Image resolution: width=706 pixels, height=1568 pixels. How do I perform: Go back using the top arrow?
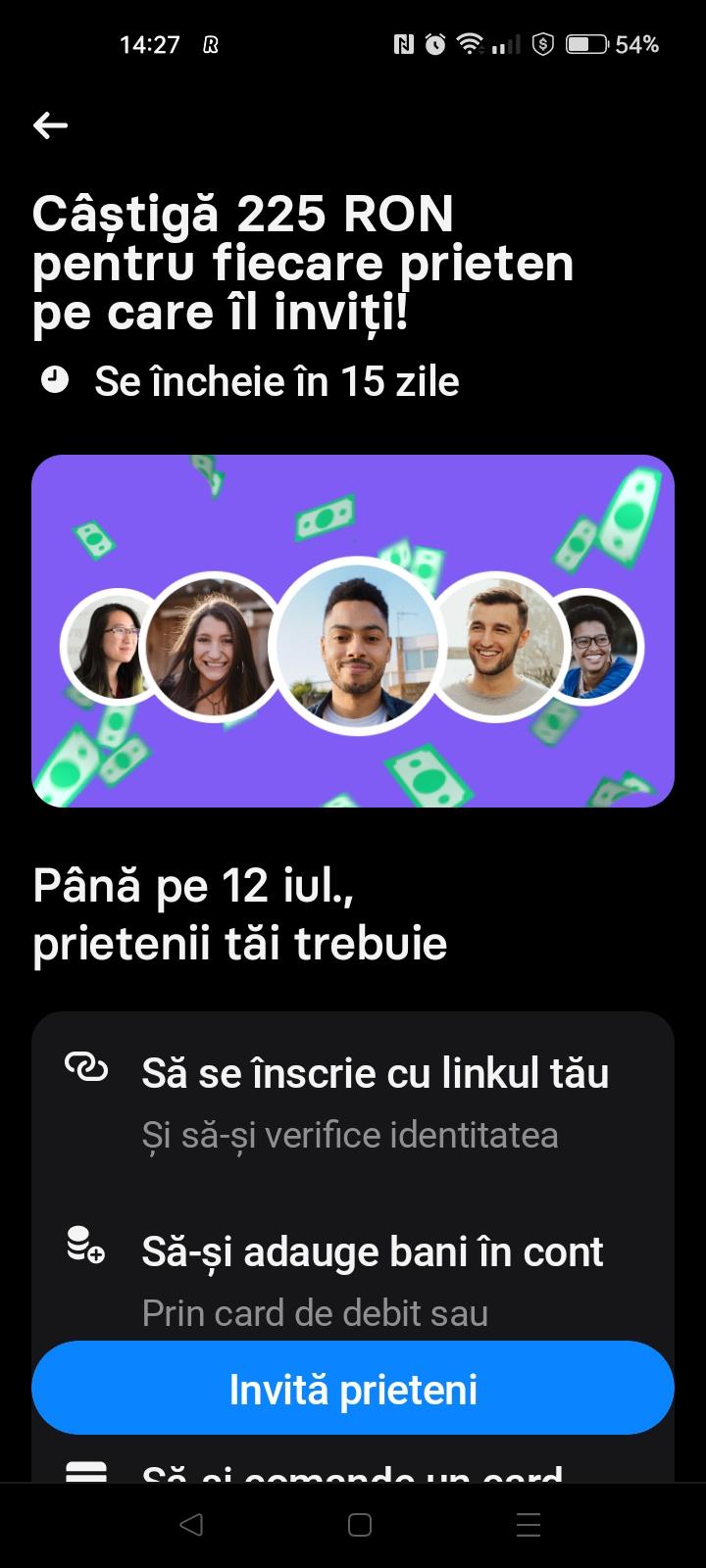pyautogui.click(x=50, y=124)
